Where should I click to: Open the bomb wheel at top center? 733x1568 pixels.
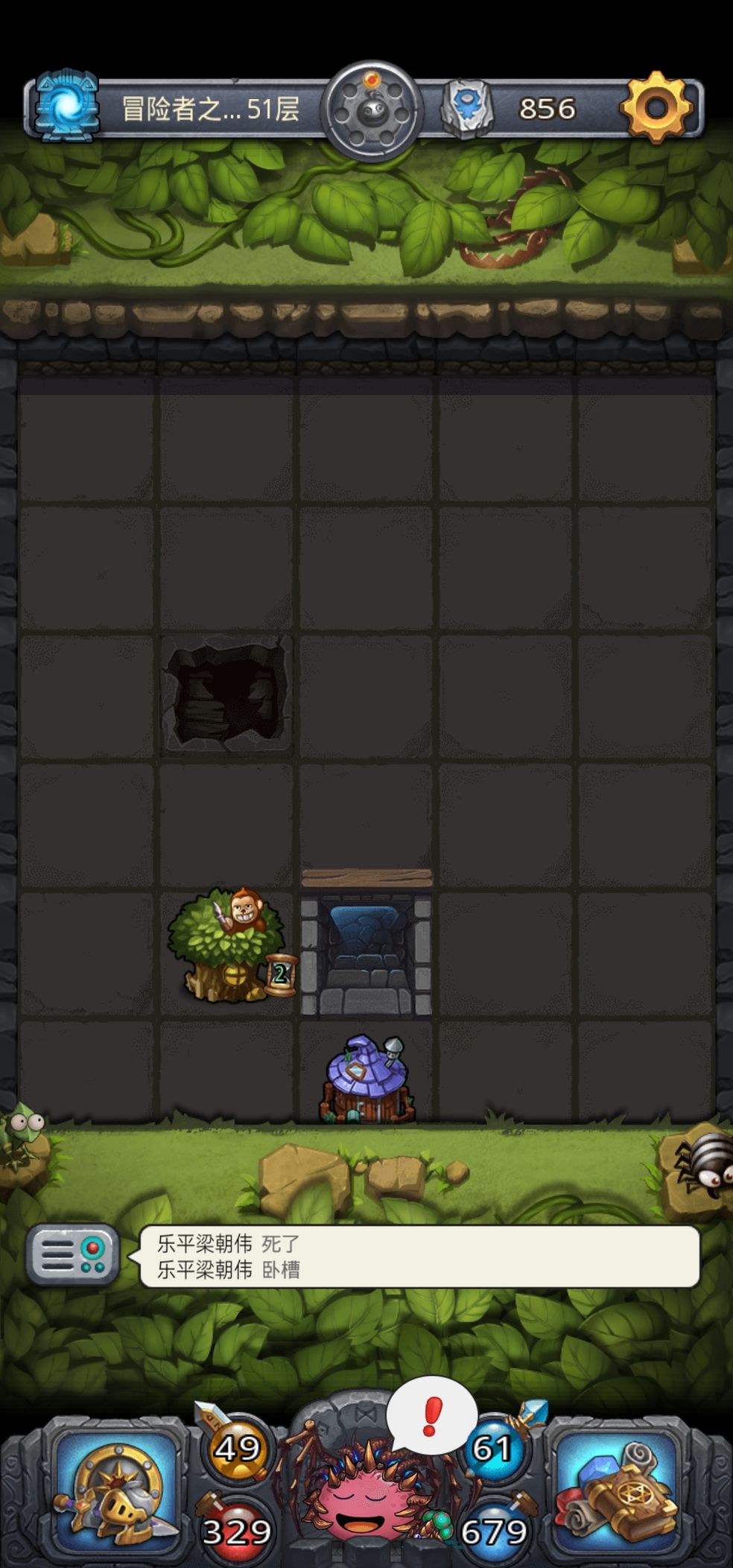[372, 109]
